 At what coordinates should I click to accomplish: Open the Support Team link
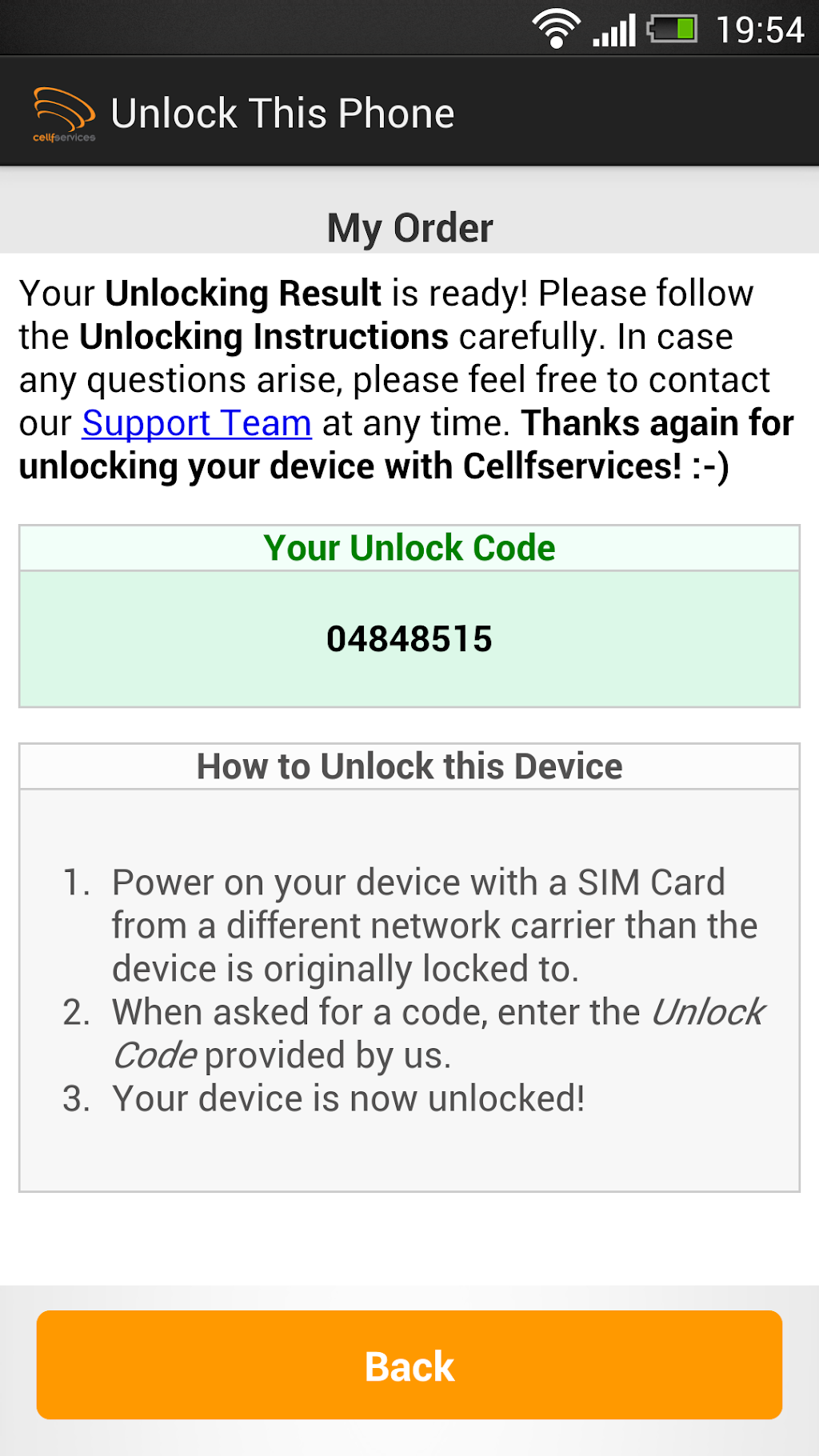[197, 423]
